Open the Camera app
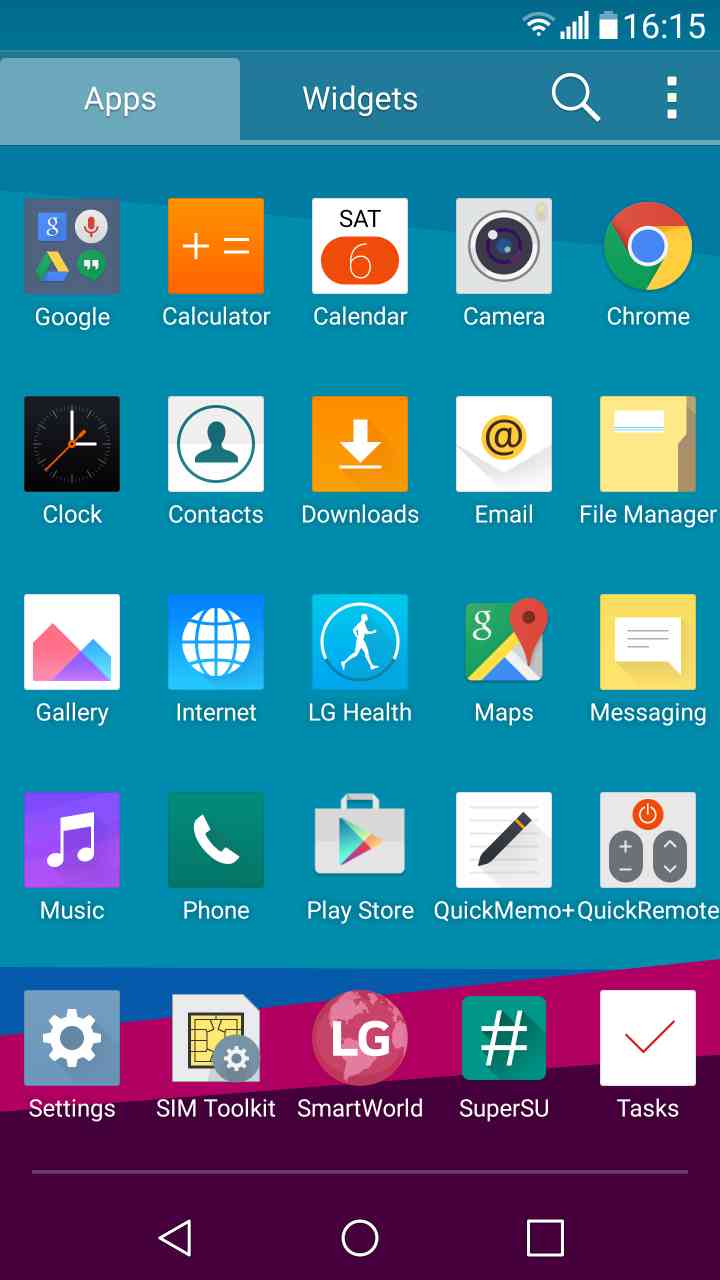Image resolution: width=720 pixels, height=1280 pixels. (504, 245)
